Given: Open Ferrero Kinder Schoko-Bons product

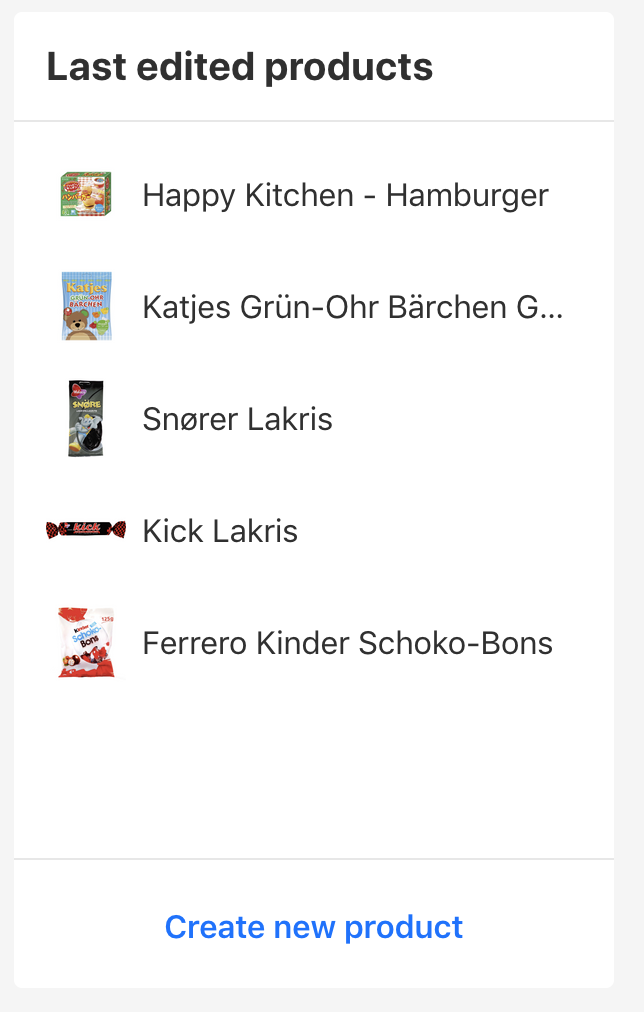Looking at the screenshot, I should [x=347, y=643].
